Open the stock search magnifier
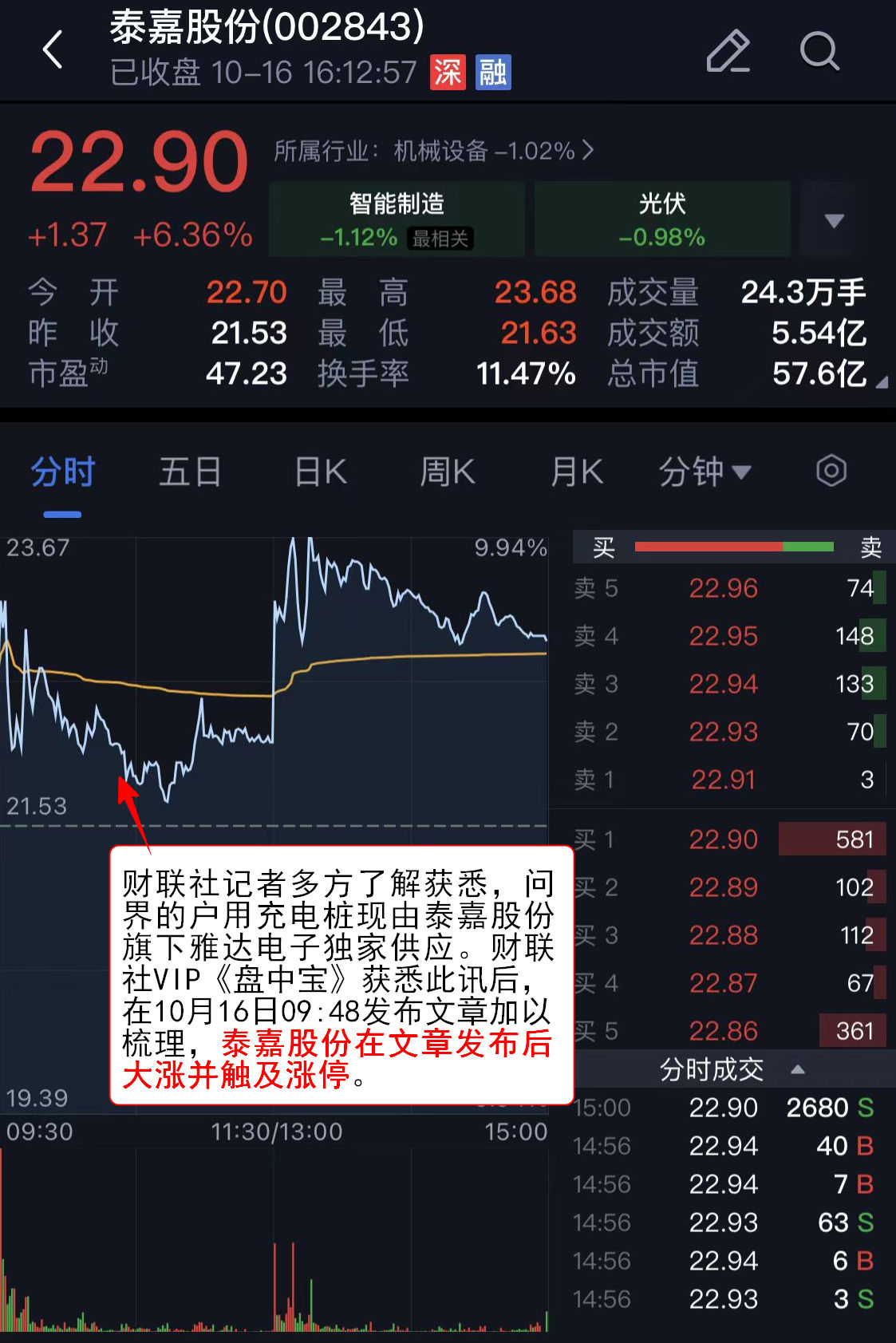 (x=819, y=51)
